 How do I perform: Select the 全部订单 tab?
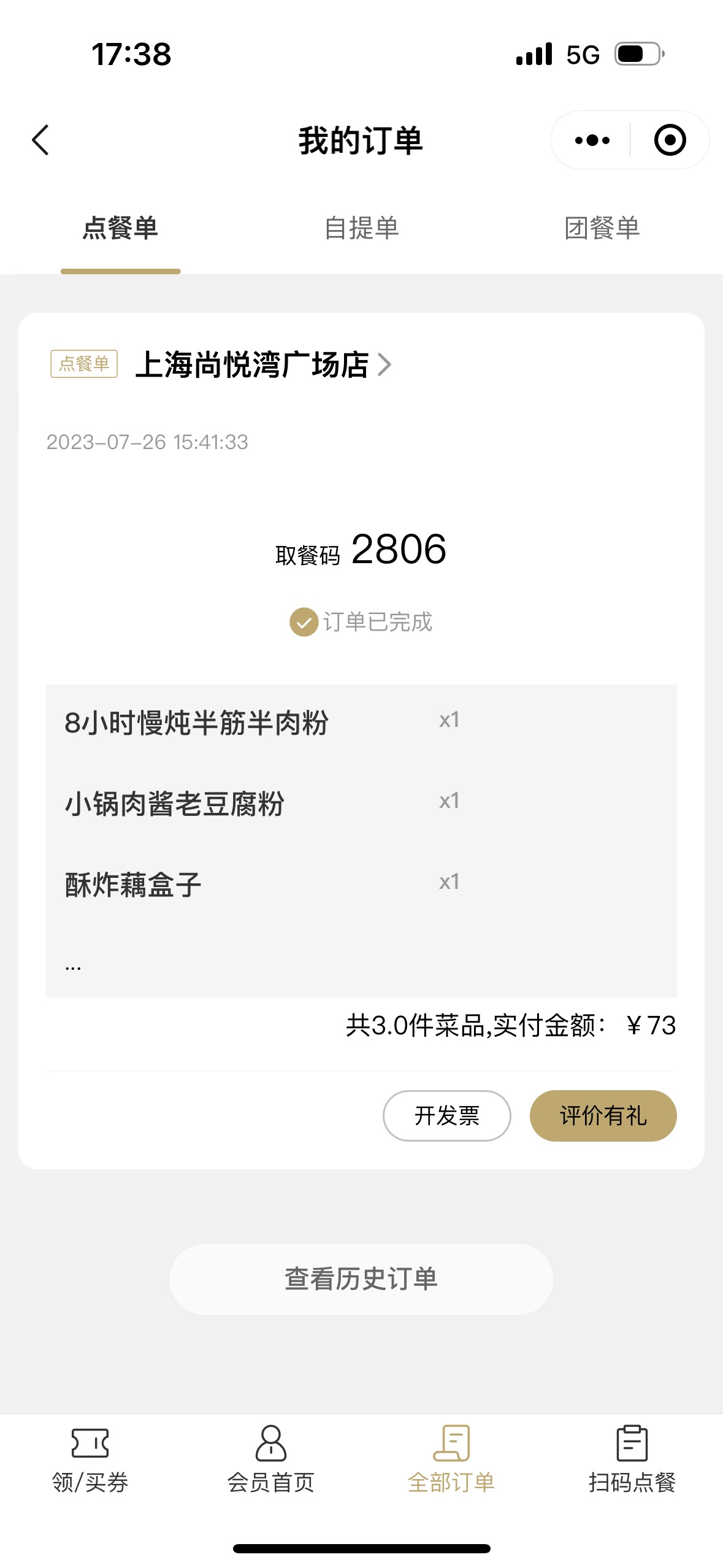(x=451, y=1459)
